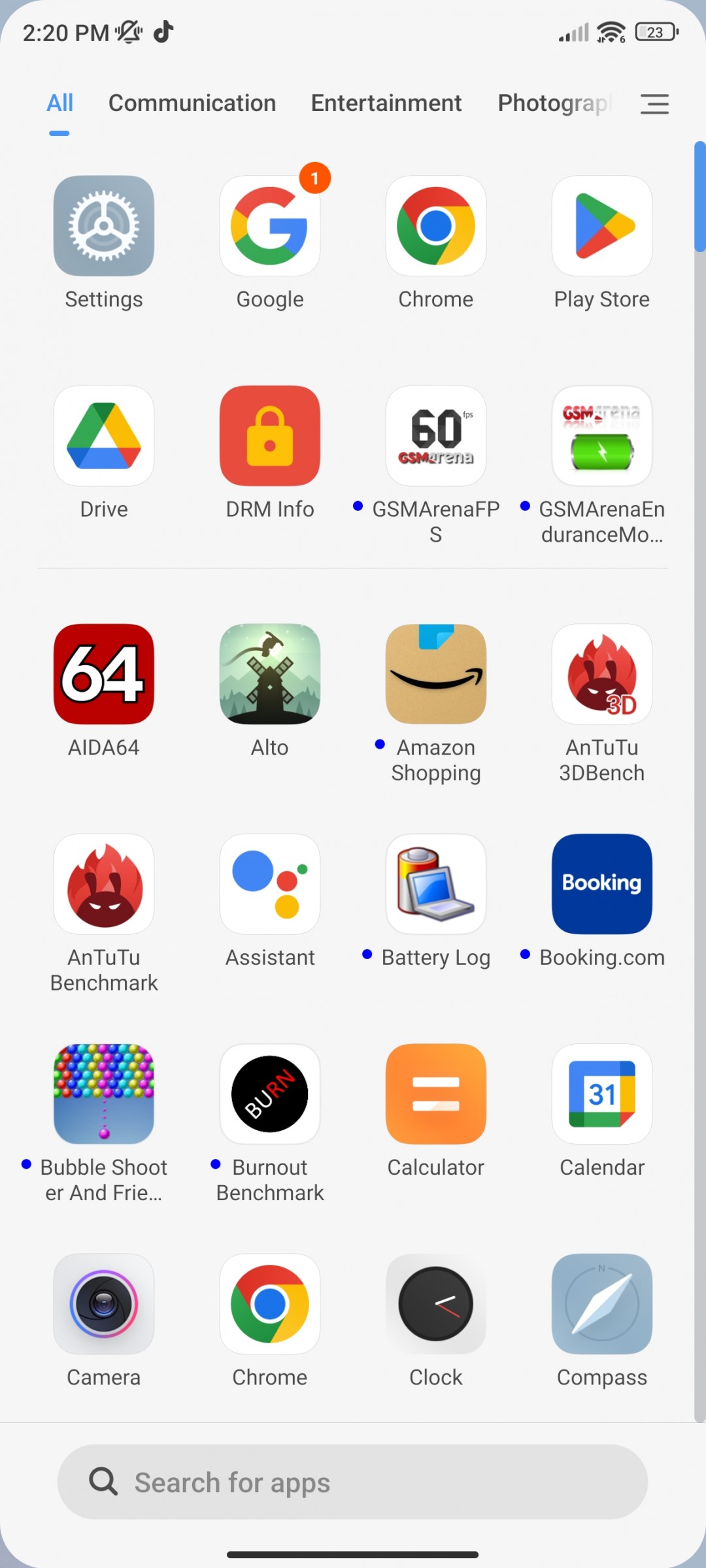
Task: Open the Play Store
Action: click(x=602, y=226)
